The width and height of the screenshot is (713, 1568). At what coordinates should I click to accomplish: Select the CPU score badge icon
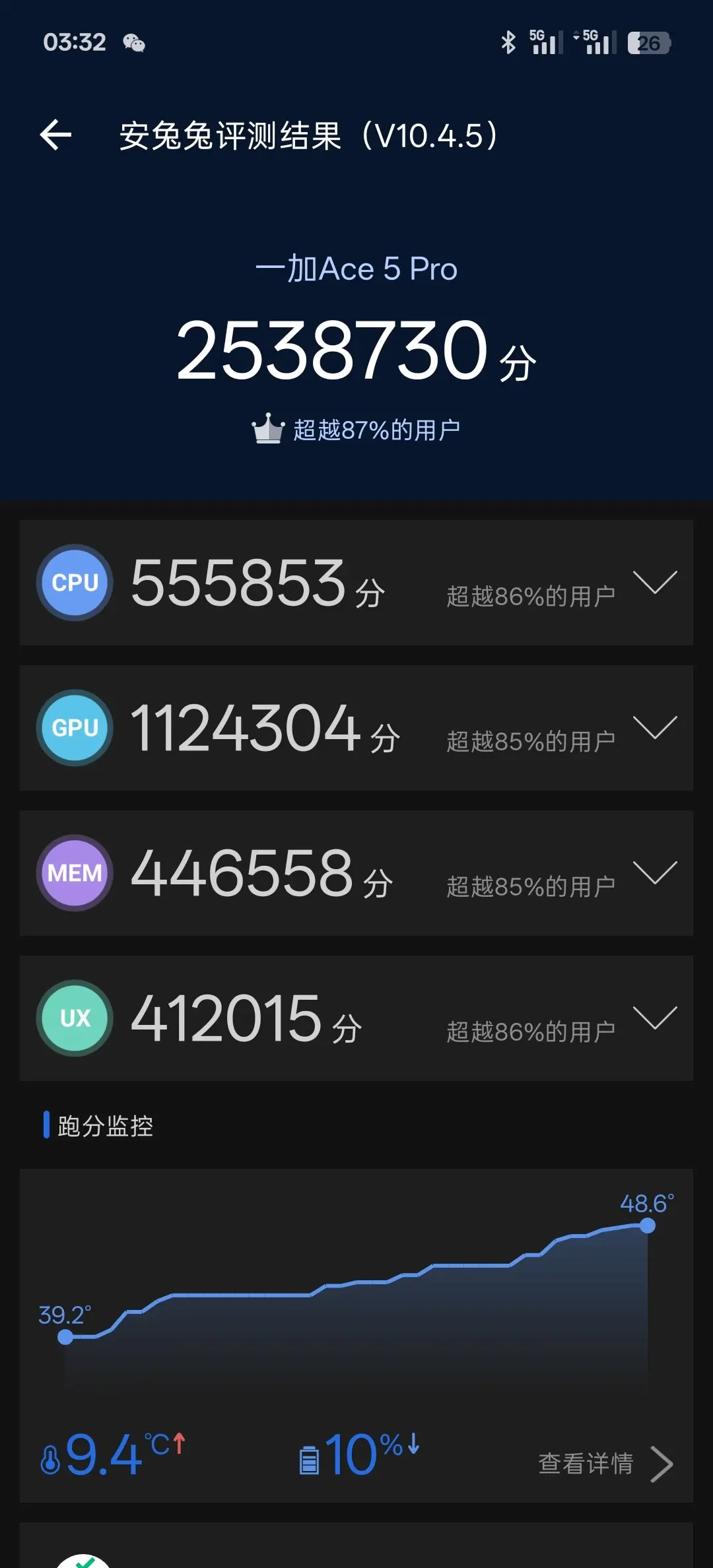74,583
